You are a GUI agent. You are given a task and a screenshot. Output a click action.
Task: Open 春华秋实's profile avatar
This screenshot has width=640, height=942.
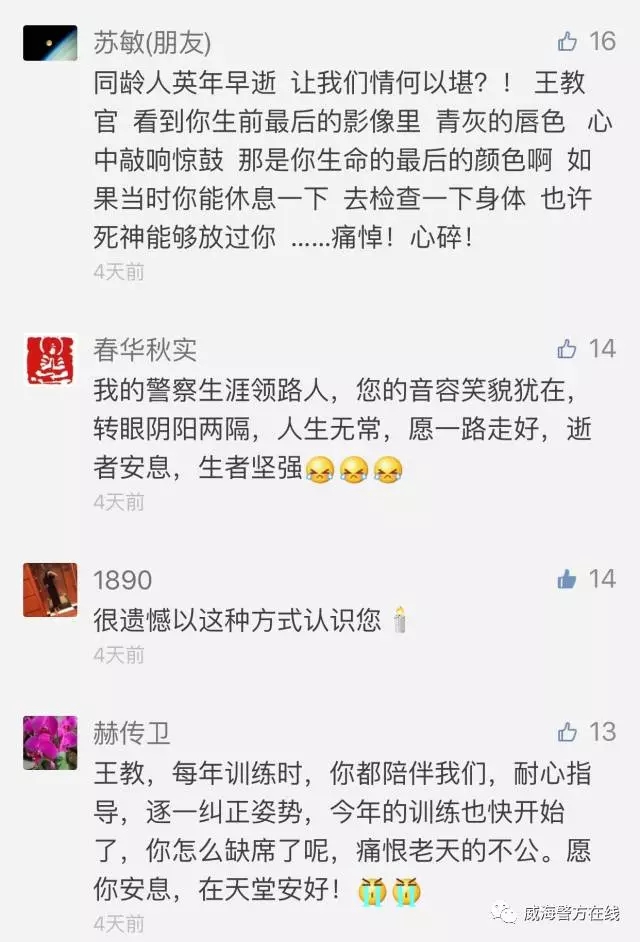click(50, 360)
